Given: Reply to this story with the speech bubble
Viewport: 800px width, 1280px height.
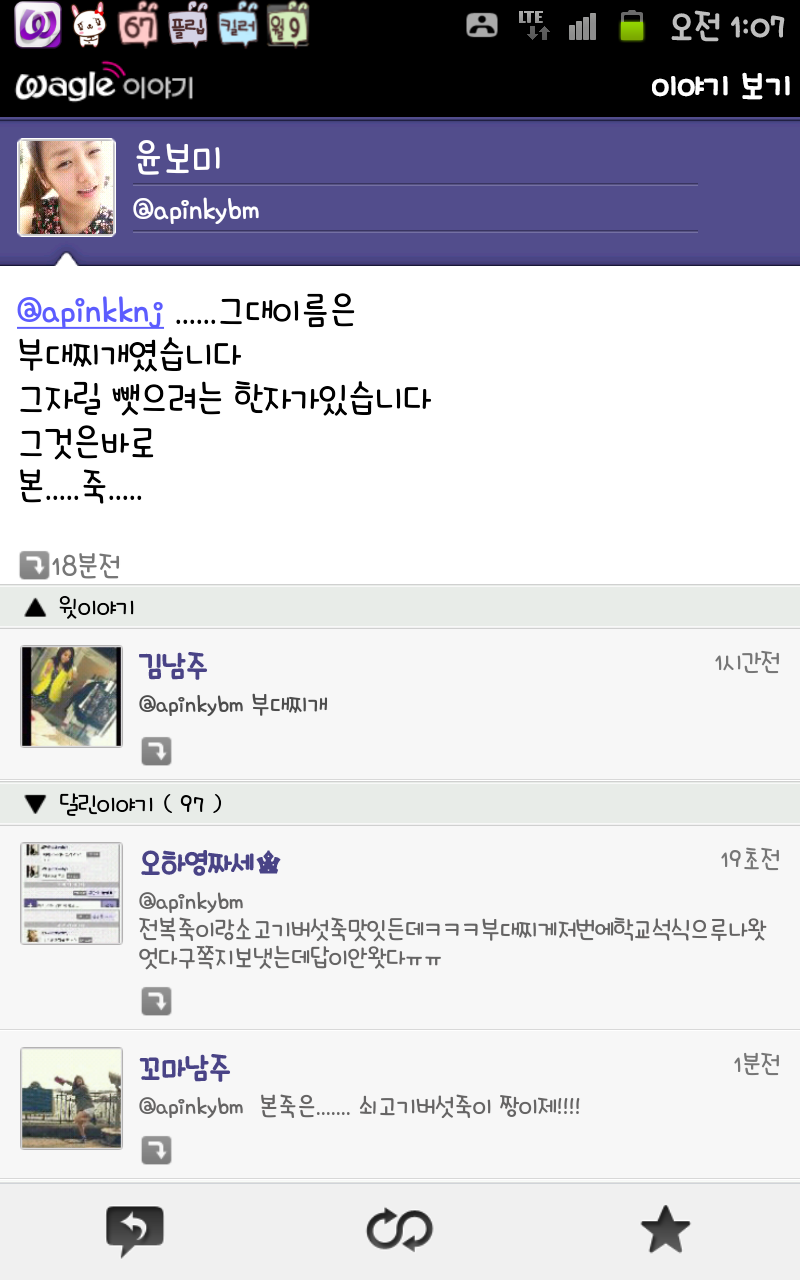Looking at the screenshot, I should (134, 1231).
